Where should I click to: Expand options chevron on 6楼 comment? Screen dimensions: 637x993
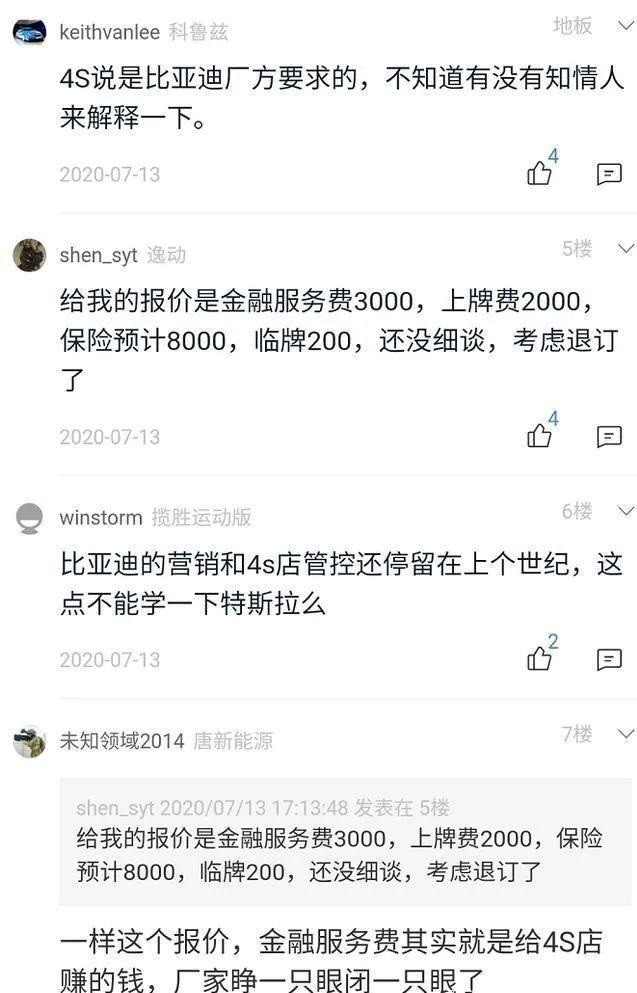coord(625,511)
